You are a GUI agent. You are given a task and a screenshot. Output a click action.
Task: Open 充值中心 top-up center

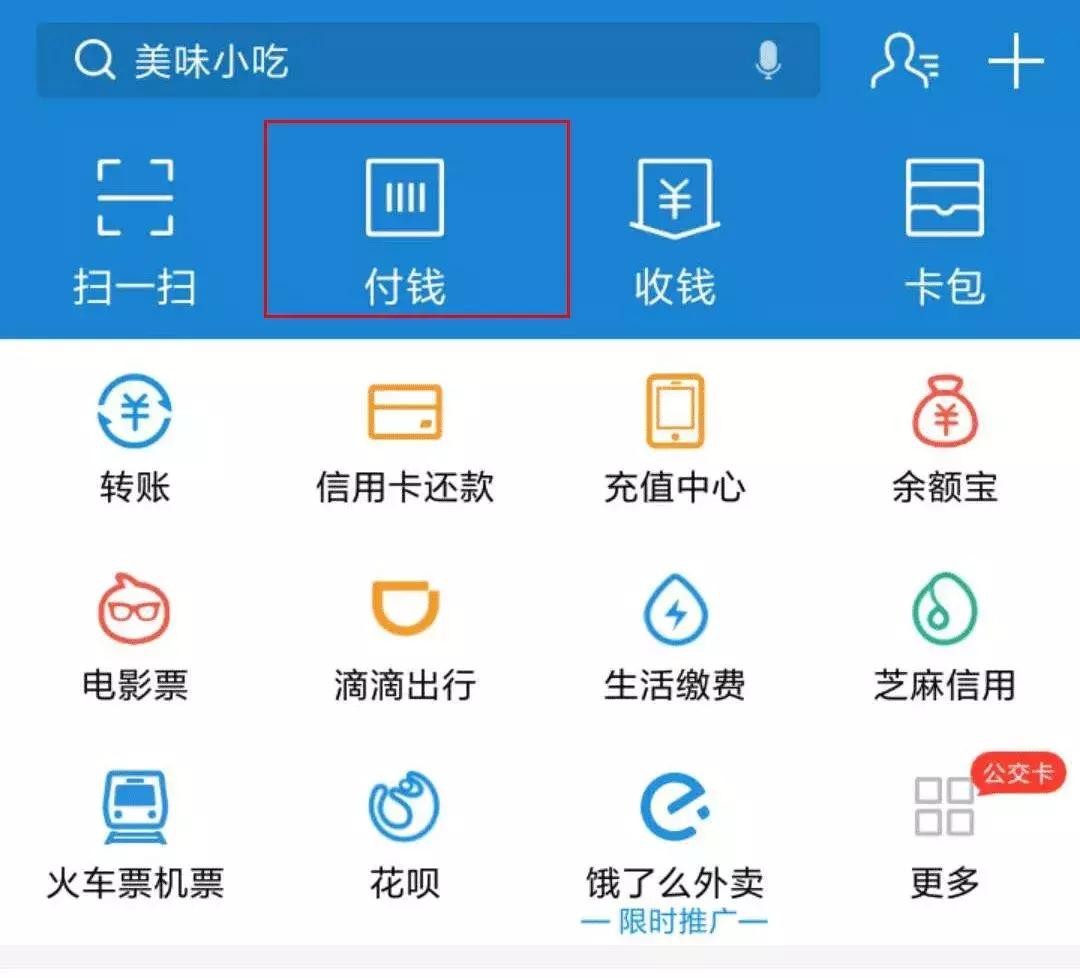click(675, 438)
